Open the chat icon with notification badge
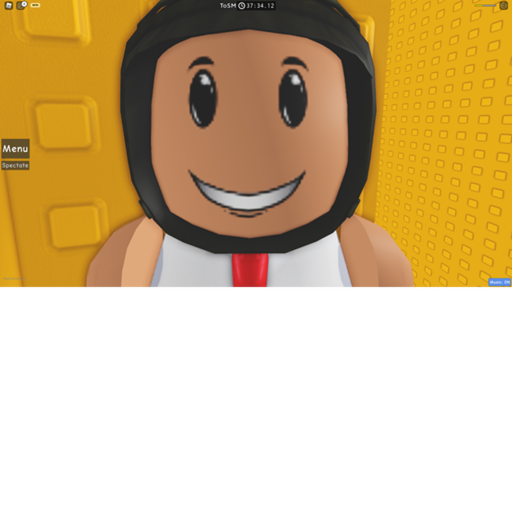The width and height of the screenshot is (512, 512). 21,5
